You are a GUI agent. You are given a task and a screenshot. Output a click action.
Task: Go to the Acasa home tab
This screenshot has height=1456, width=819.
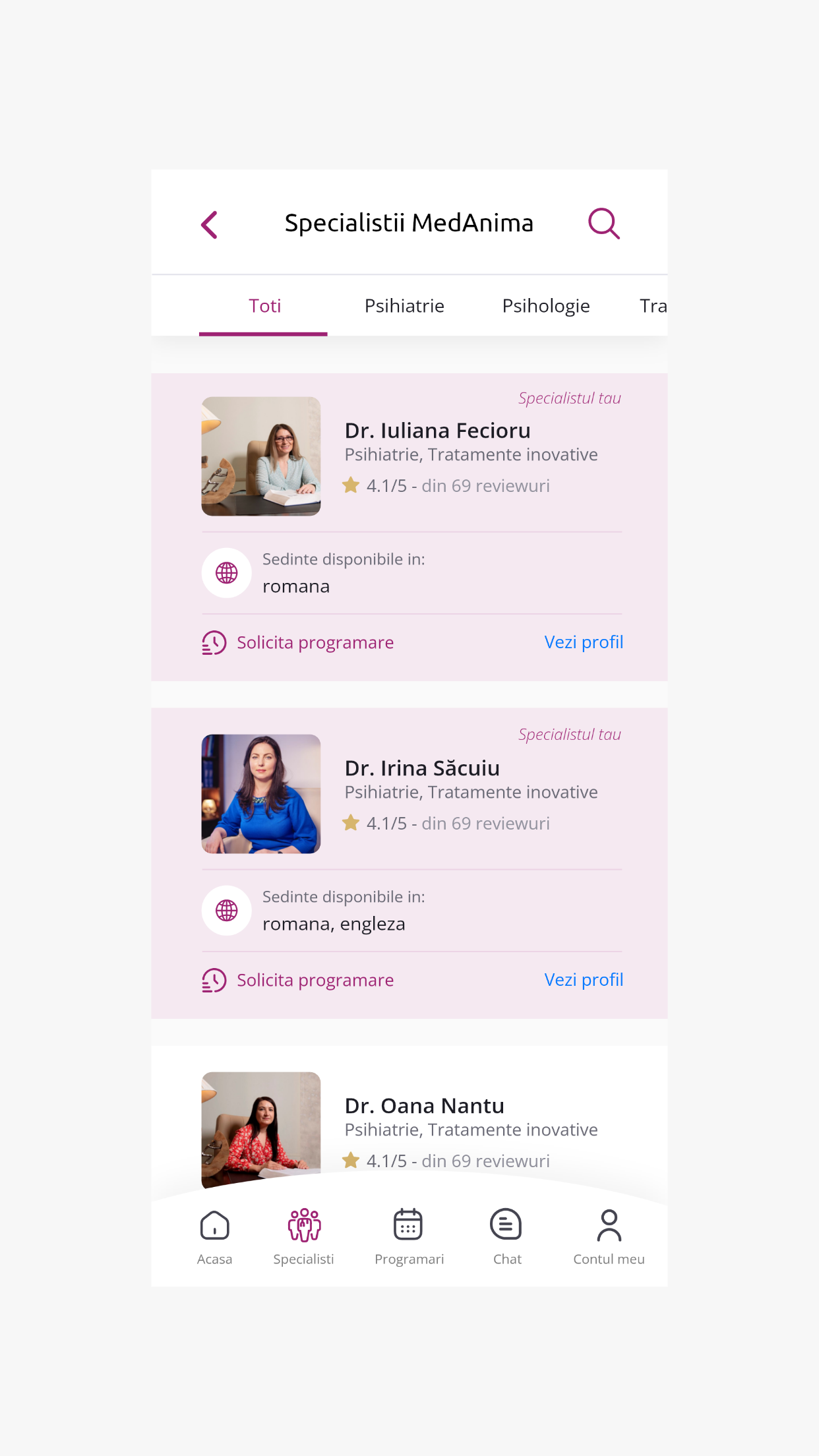pos(215,1237)
